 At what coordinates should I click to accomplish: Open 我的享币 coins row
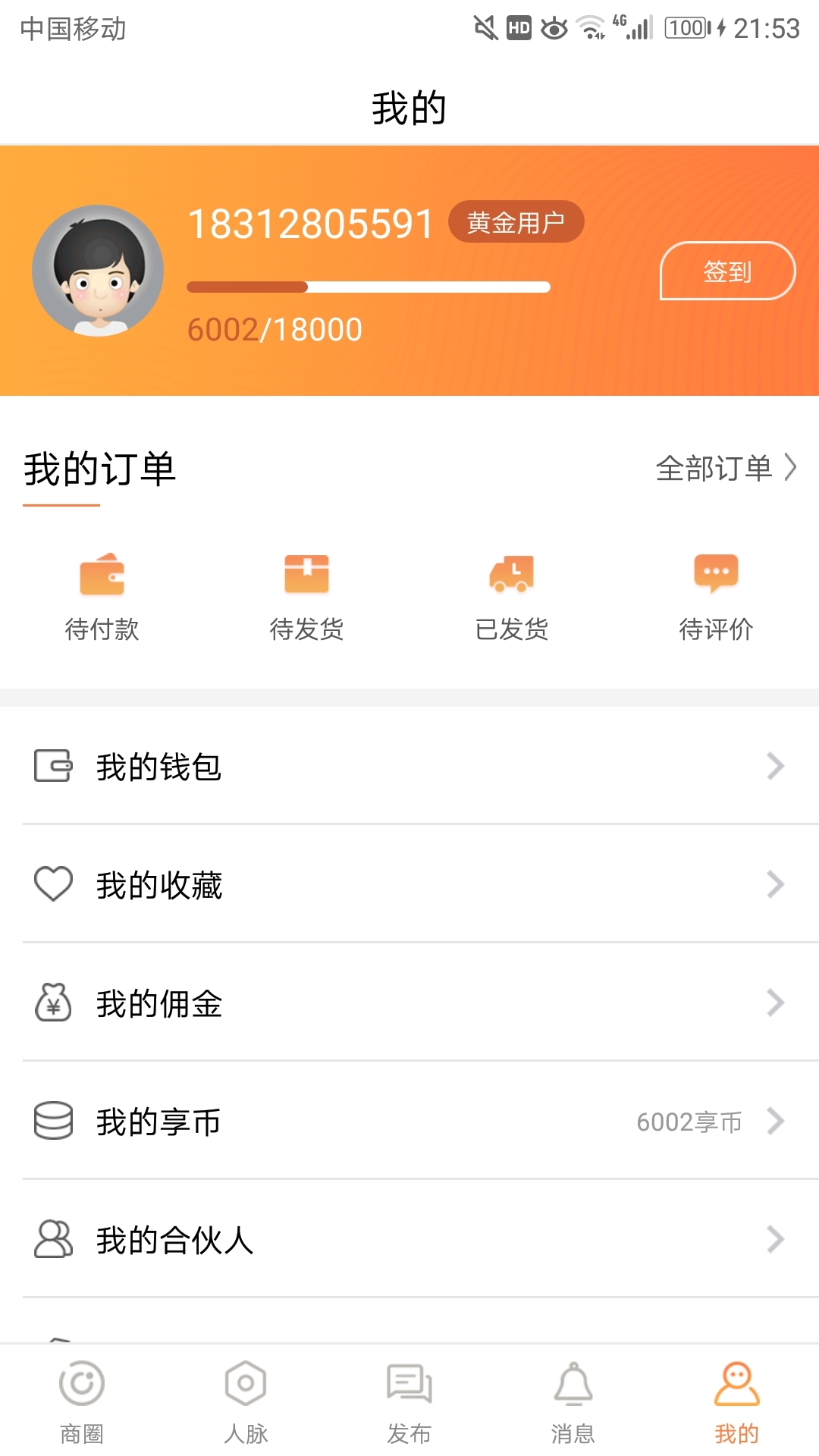tap(409, 1122)
